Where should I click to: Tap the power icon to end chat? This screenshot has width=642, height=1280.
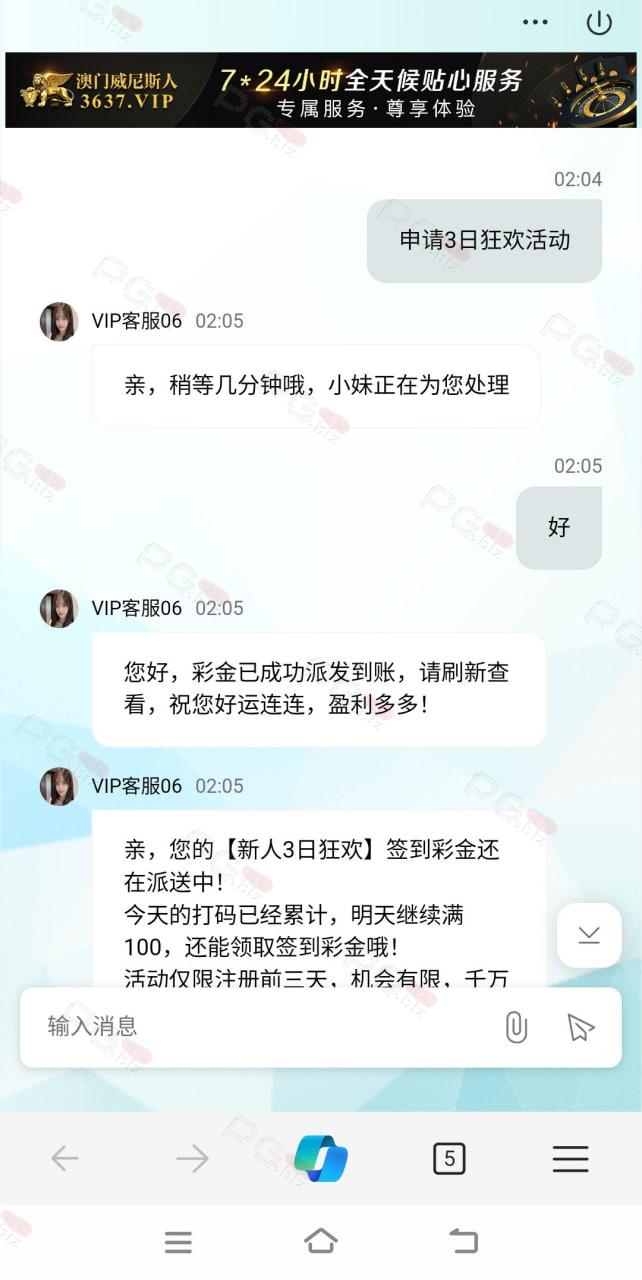coord(599,23)
